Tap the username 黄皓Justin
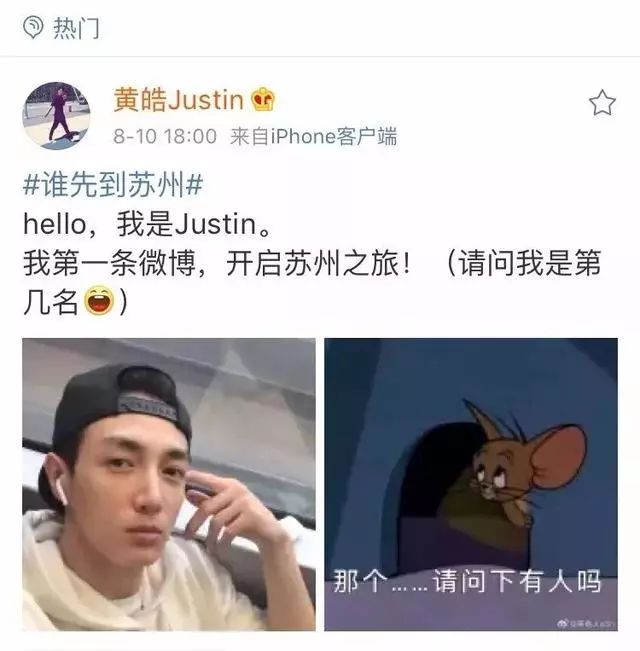 pyautogui.click(x=178, y=100)
